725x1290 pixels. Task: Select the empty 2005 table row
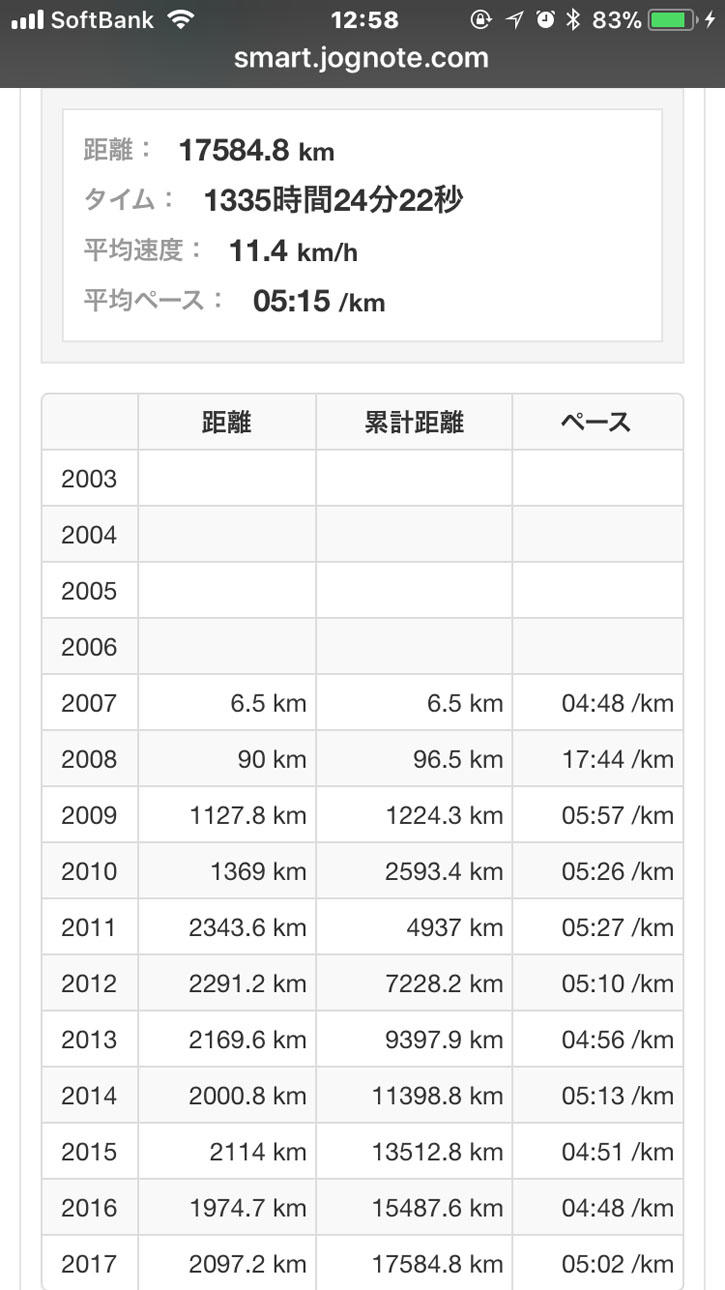click(89, 590)
